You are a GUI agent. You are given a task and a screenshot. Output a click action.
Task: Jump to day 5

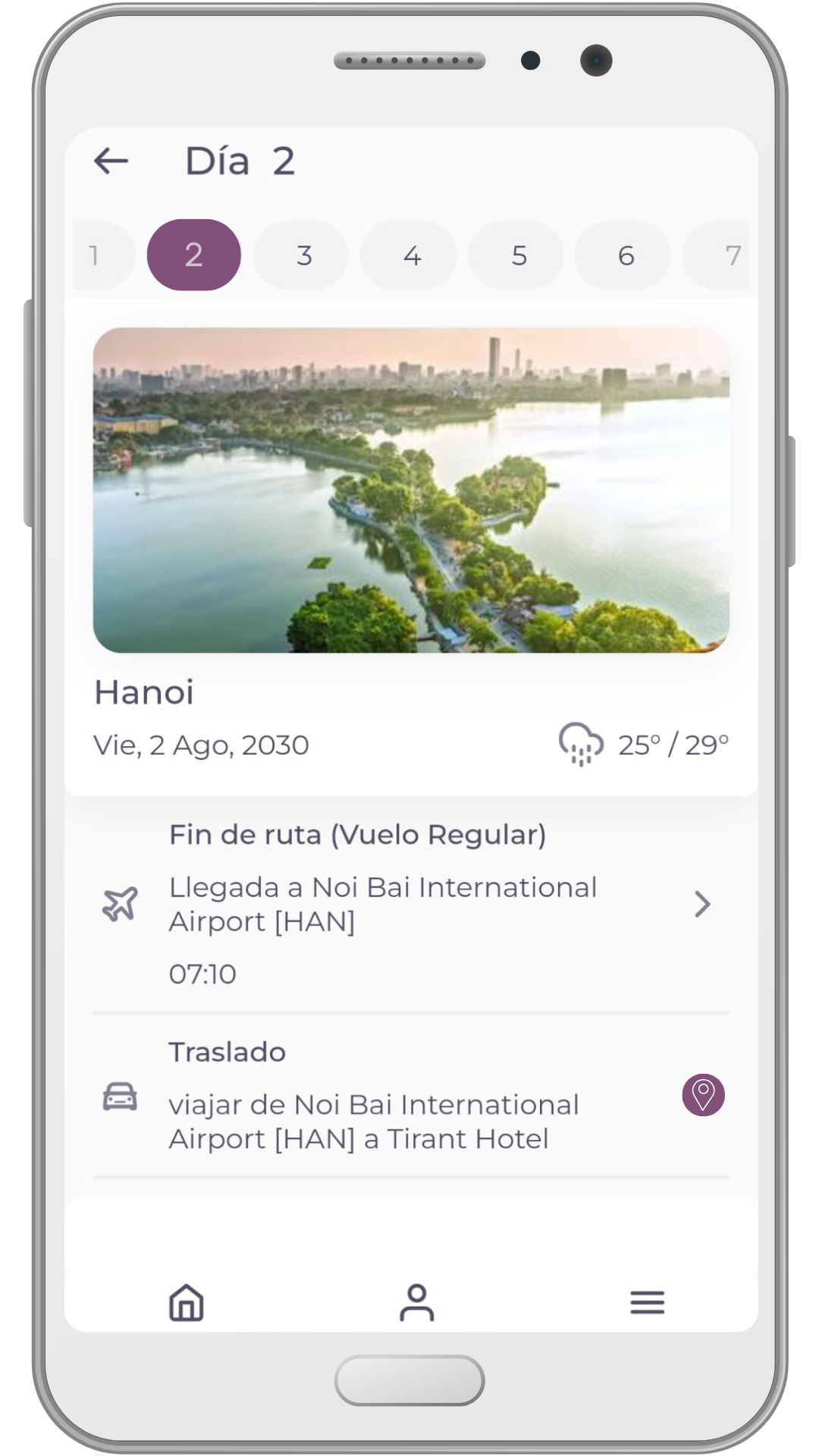click(519, 256)
